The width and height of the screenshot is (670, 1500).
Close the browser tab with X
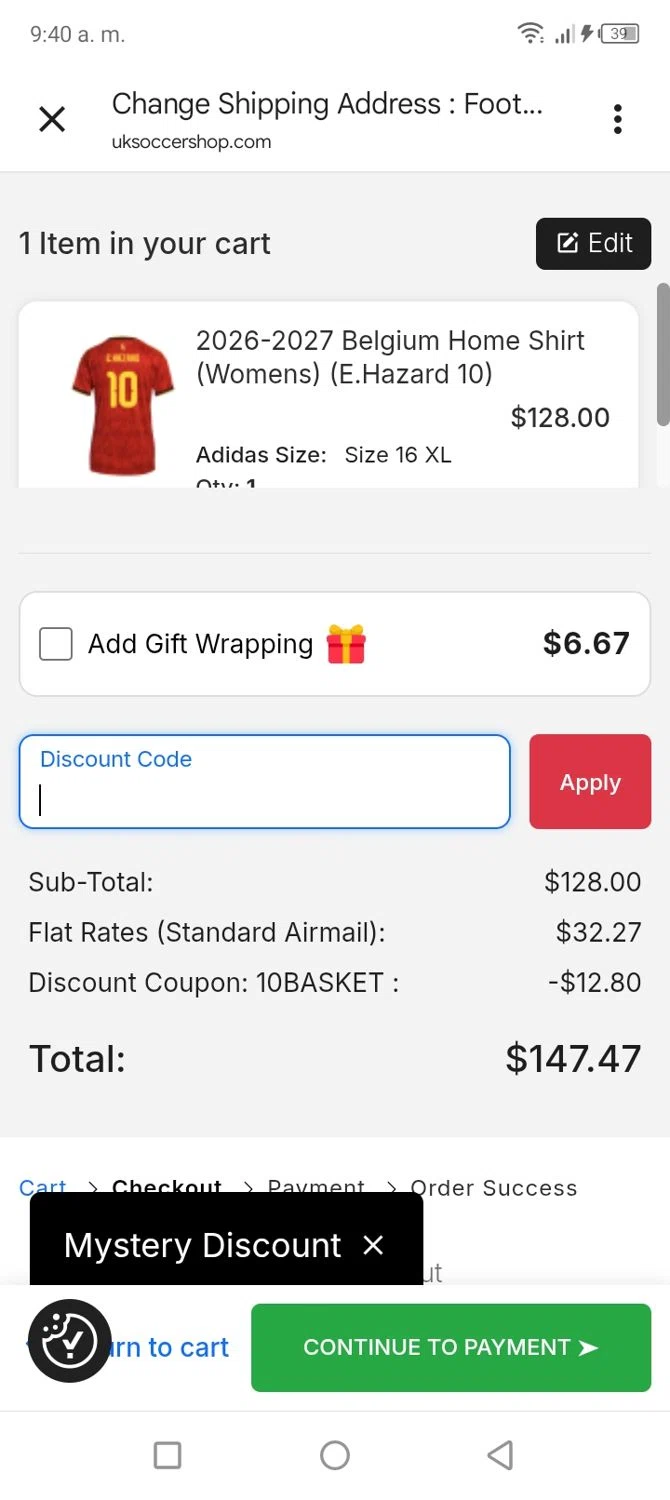52,120
